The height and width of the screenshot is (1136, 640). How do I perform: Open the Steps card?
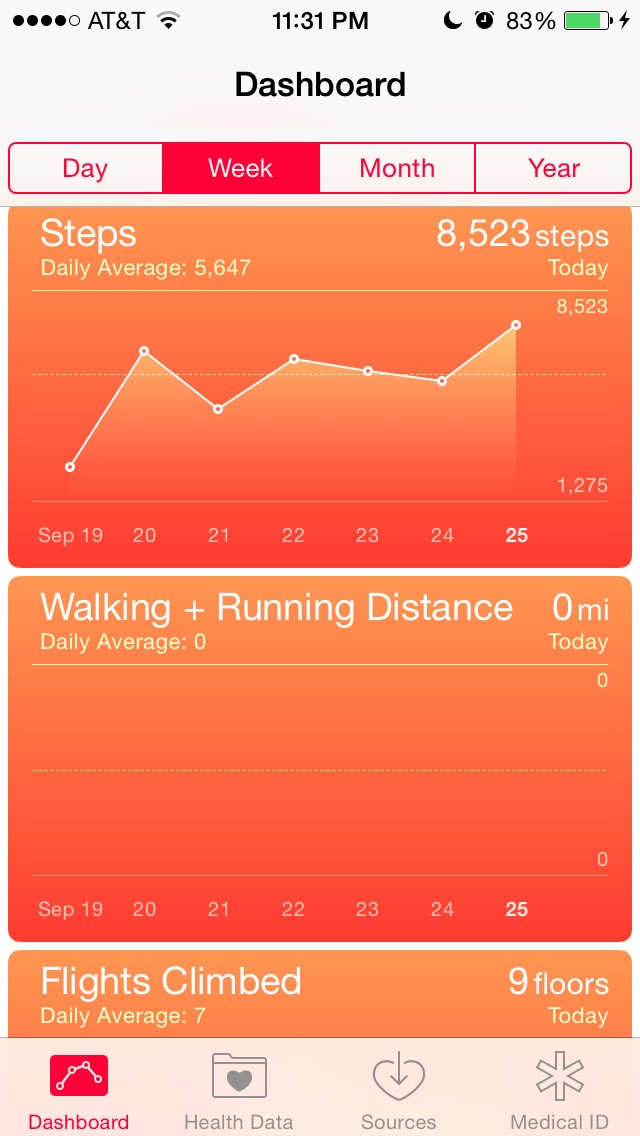coord(320,387)
